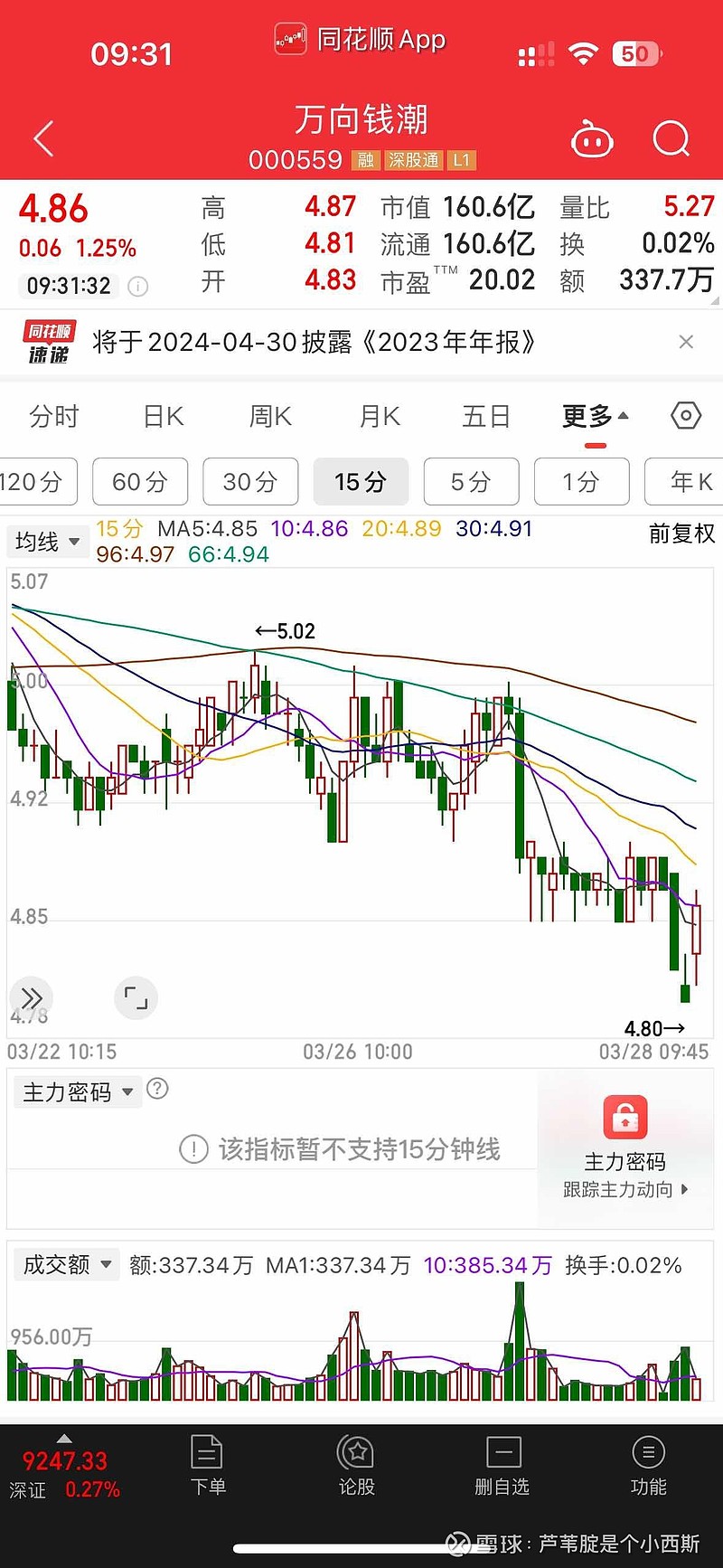Open the 均线 indicator dropdown

point(47,541)
